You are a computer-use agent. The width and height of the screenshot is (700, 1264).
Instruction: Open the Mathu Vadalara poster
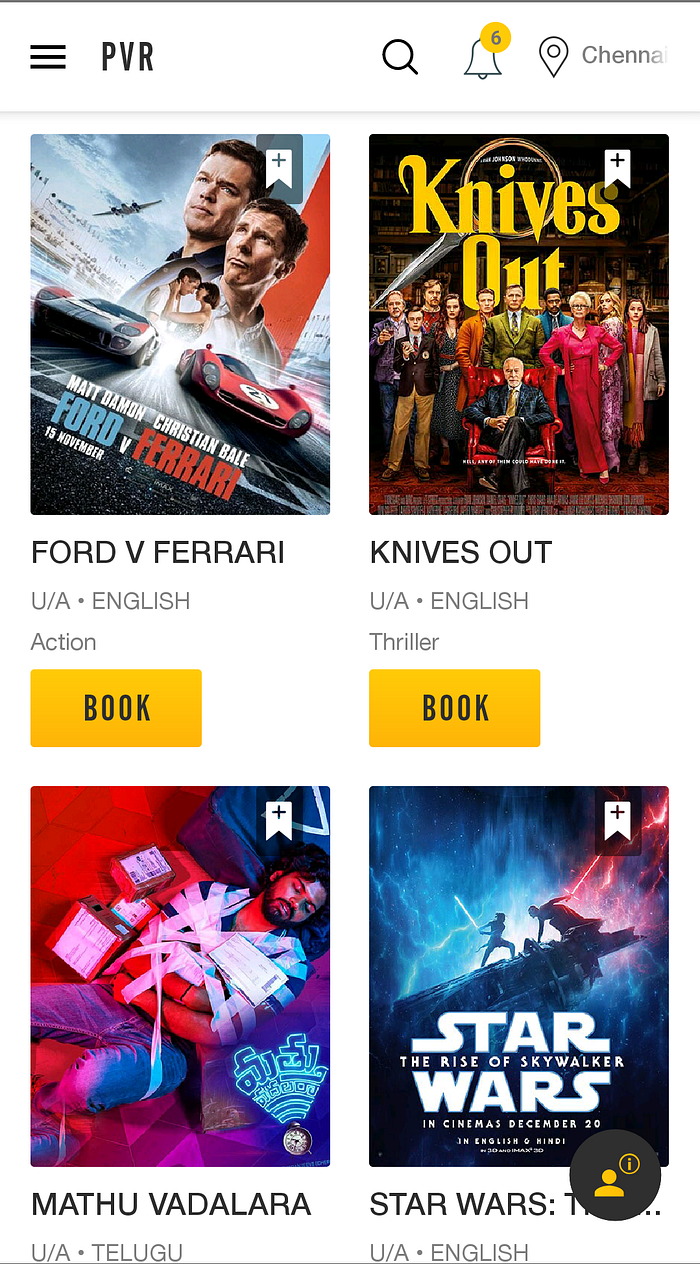[x=180, y=976]
